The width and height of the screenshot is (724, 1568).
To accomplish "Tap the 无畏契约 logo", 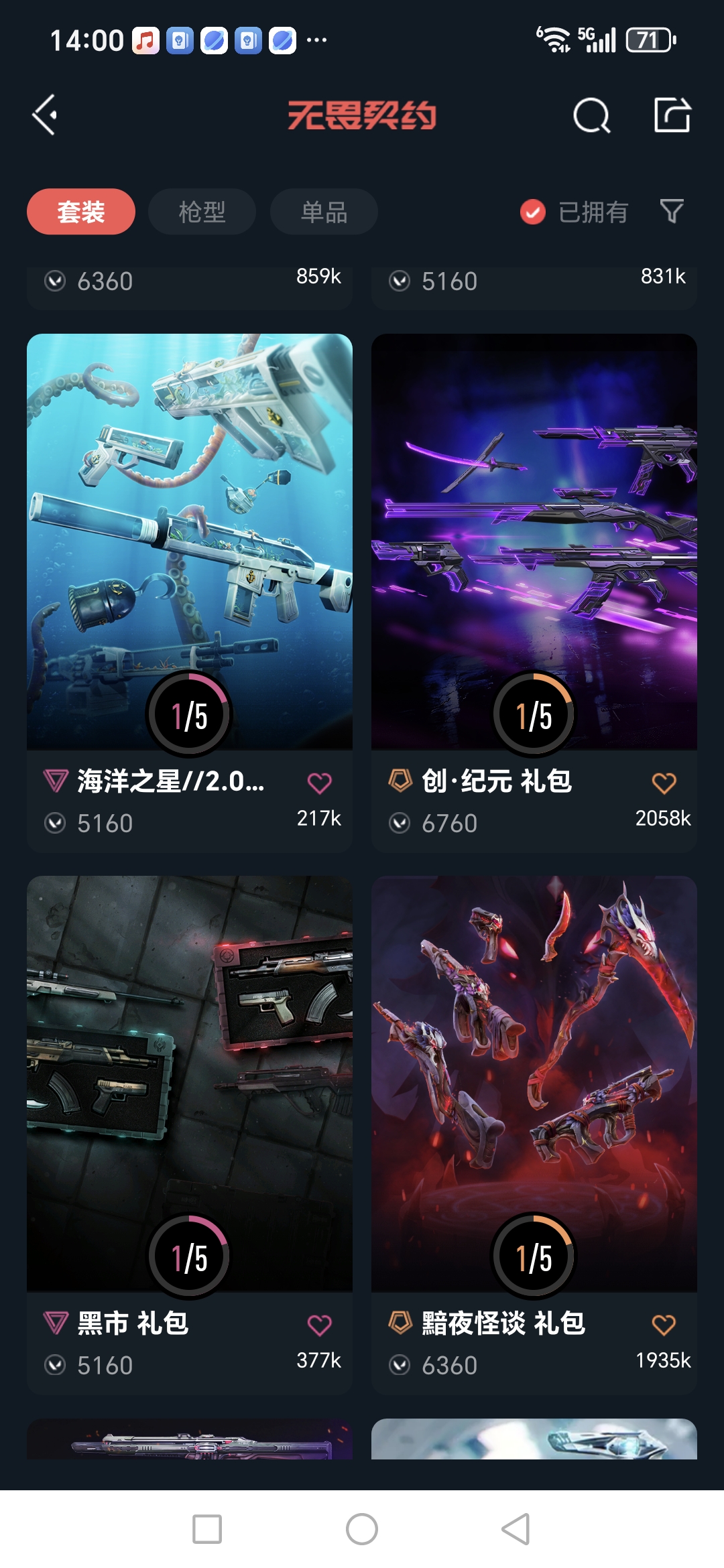I will tap(362, 115).
